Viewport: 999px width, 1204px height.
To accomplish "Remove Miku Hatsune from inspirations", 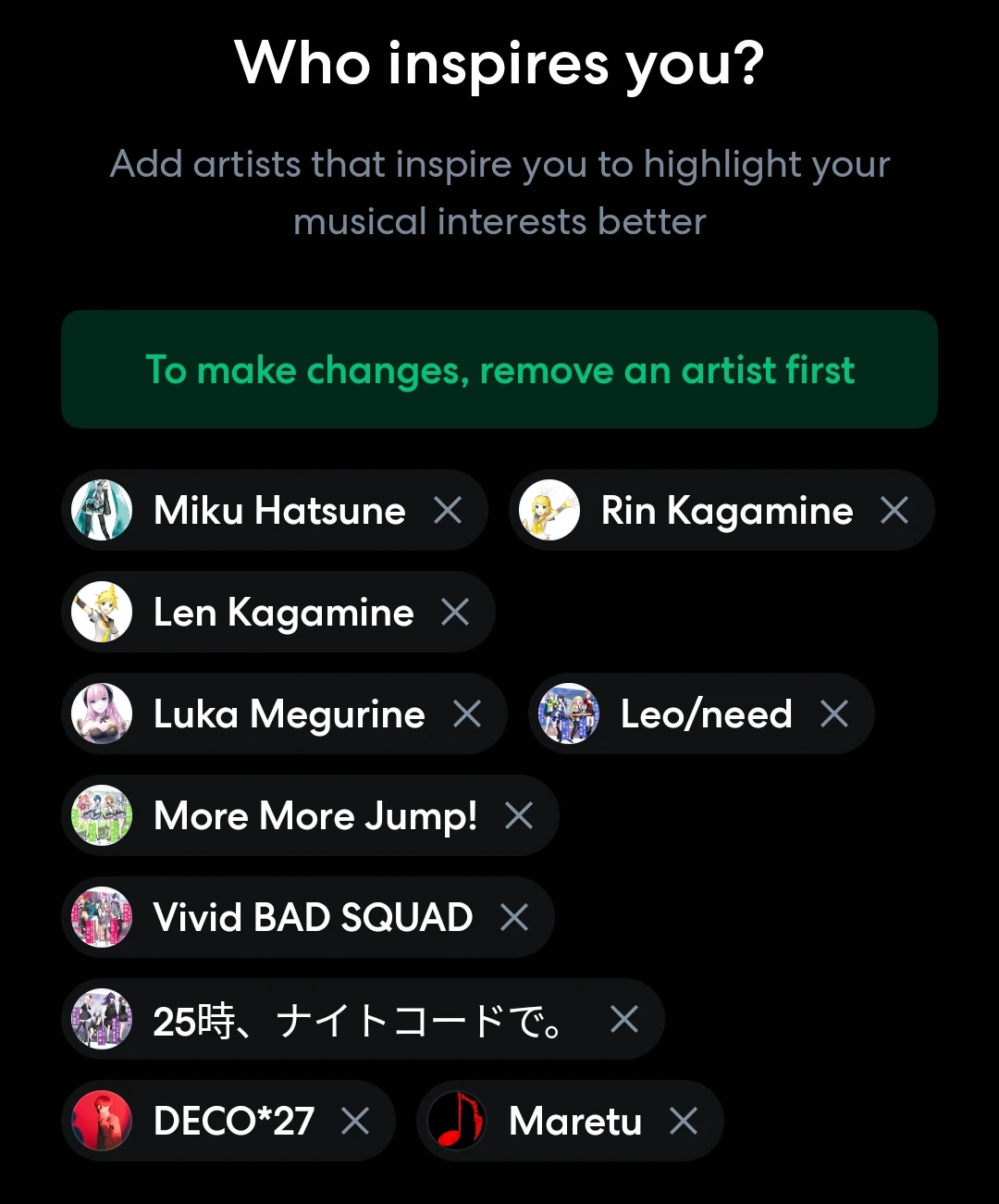I will (448, 510).
